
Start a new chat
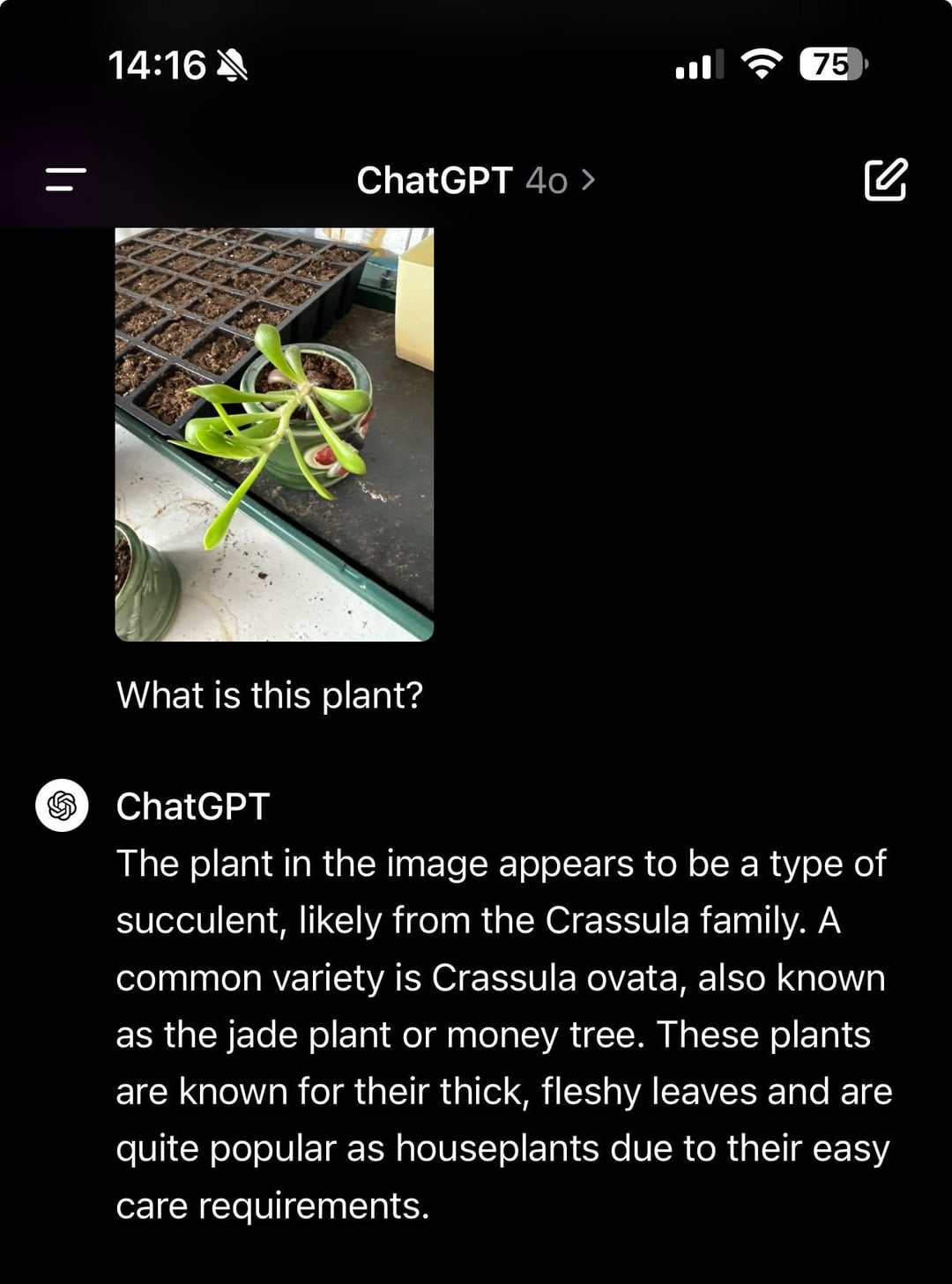coord(885,180)
